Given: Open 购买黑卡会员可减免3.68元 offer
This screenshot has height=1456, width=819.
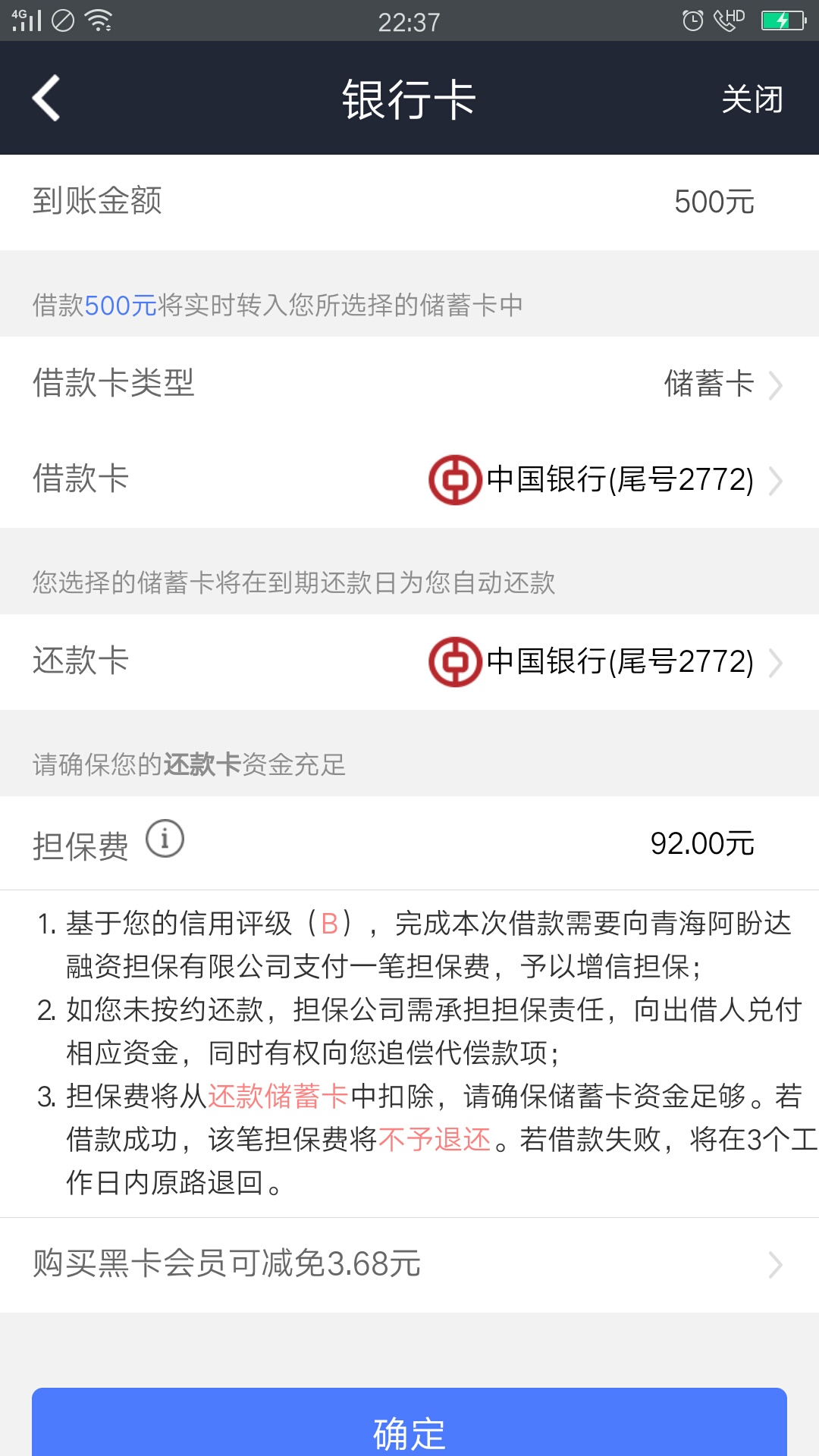Looking at the screenshot, I should [x=409, y=1264].
